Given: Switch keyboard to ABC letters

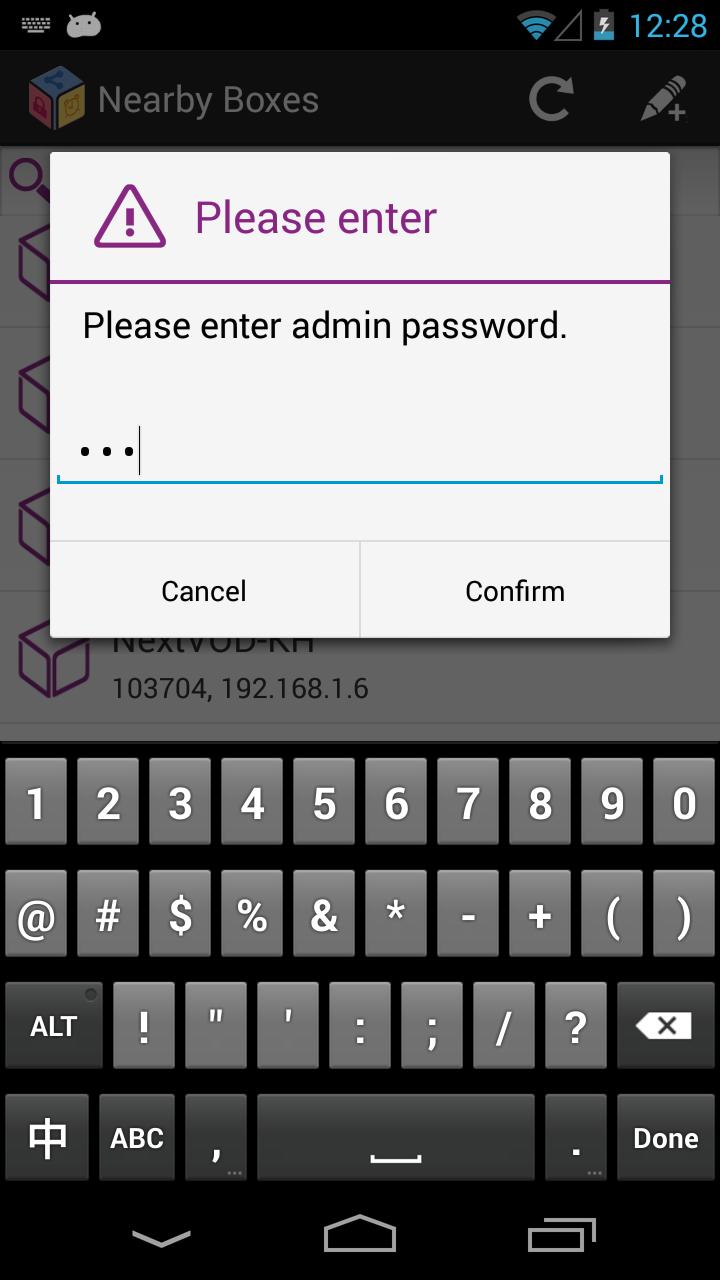Looking at the screenshot, I should point(137,1138).
